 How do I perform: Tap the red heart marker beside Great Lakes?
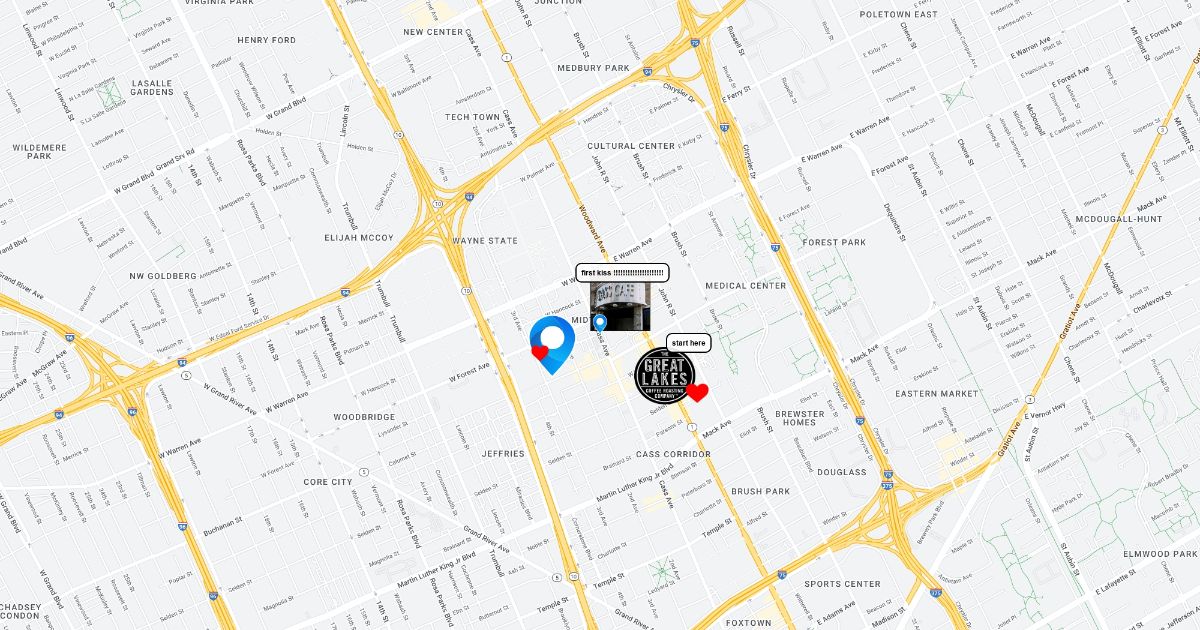697,392
